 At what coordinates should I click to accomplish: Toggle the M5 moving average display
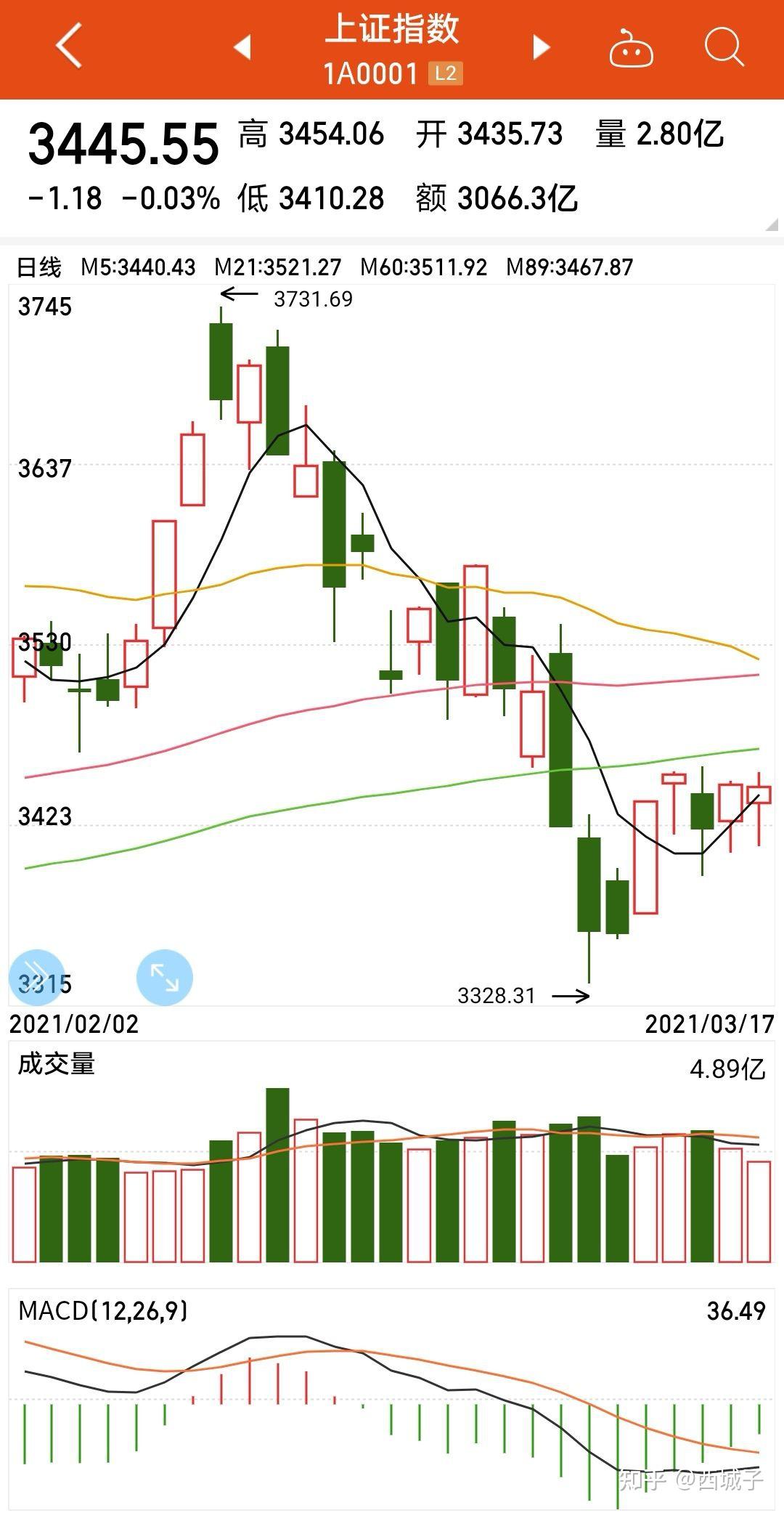[136, 268]
